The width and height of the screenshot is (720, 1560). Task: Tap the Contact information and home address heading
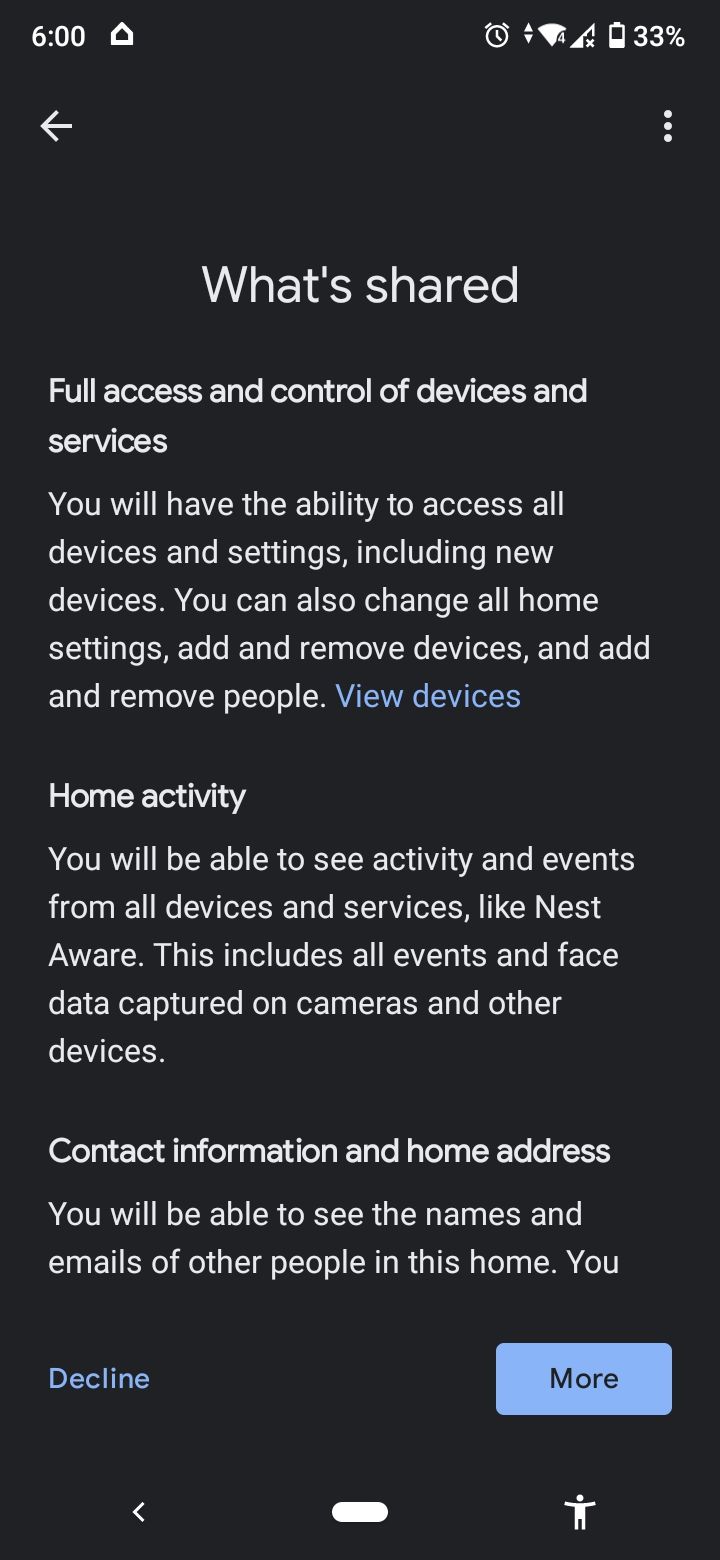[x=329, y=1151]
